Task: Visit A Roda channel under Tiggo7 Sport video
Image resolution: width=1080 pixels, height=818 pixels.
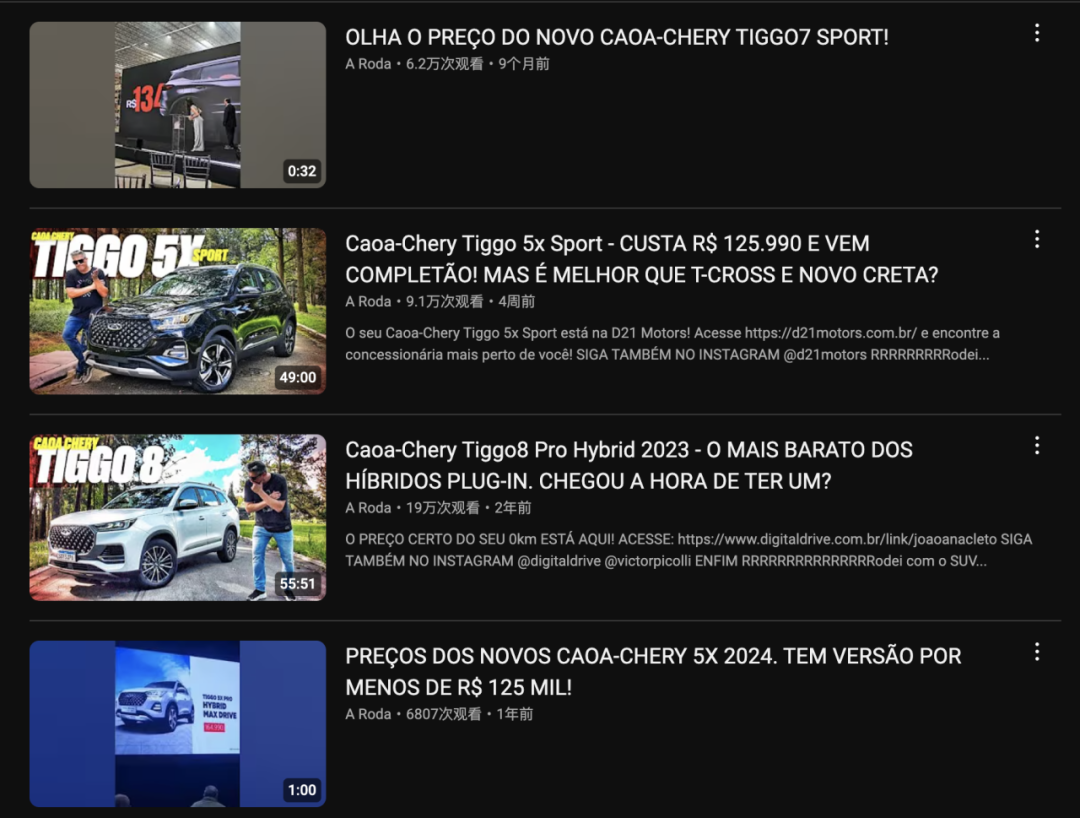Action: tap(368, 64)
